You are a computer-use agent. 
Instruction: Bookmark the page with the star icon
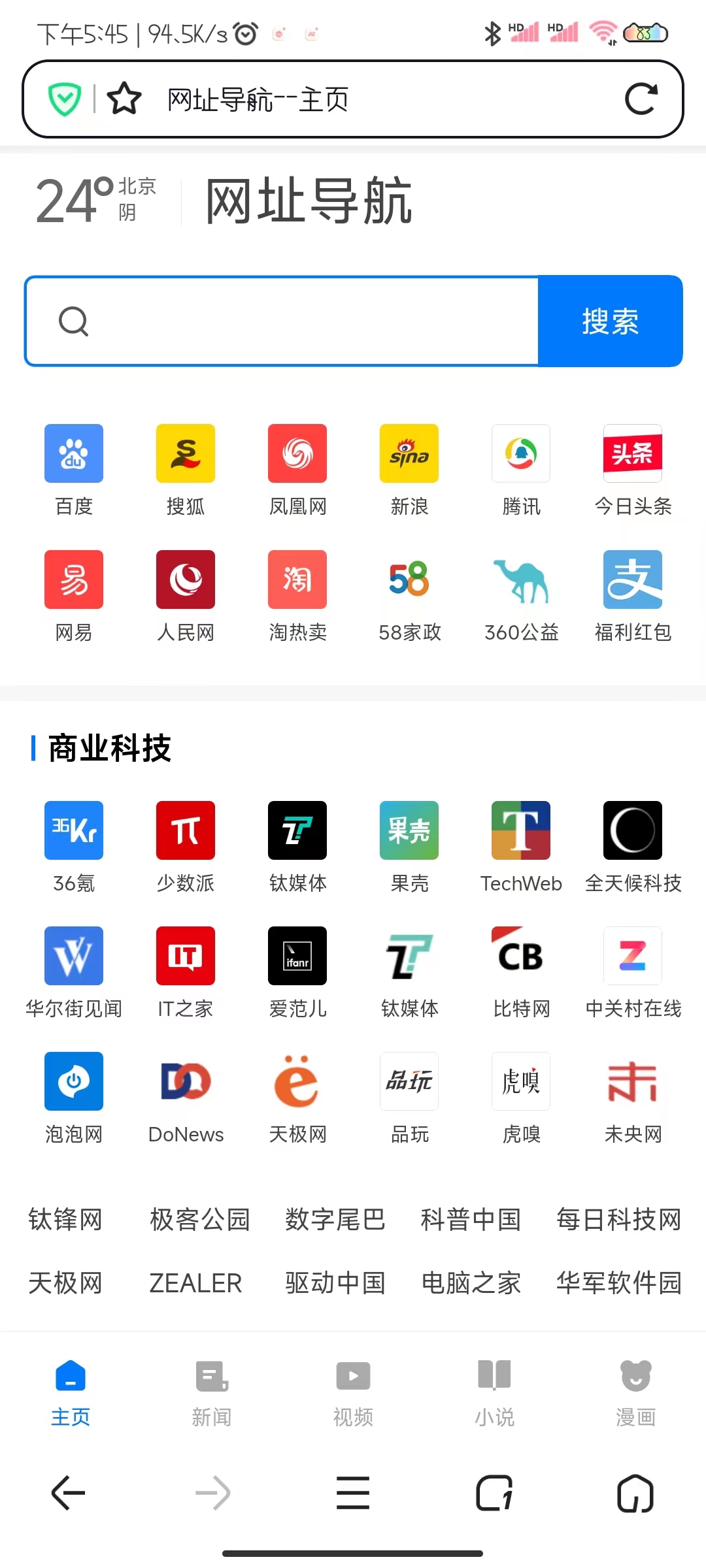click(124, 99)
